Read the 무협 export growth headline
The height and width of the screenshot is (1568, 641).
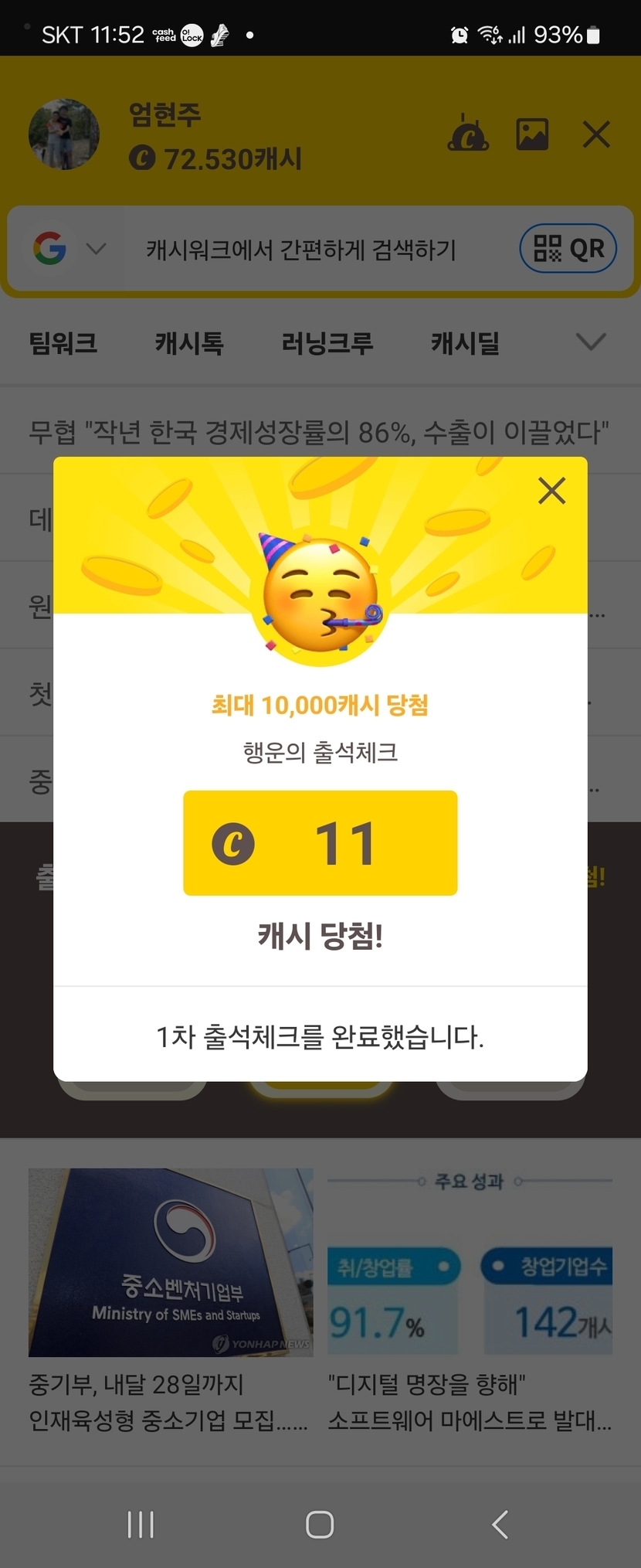[319, 432]
